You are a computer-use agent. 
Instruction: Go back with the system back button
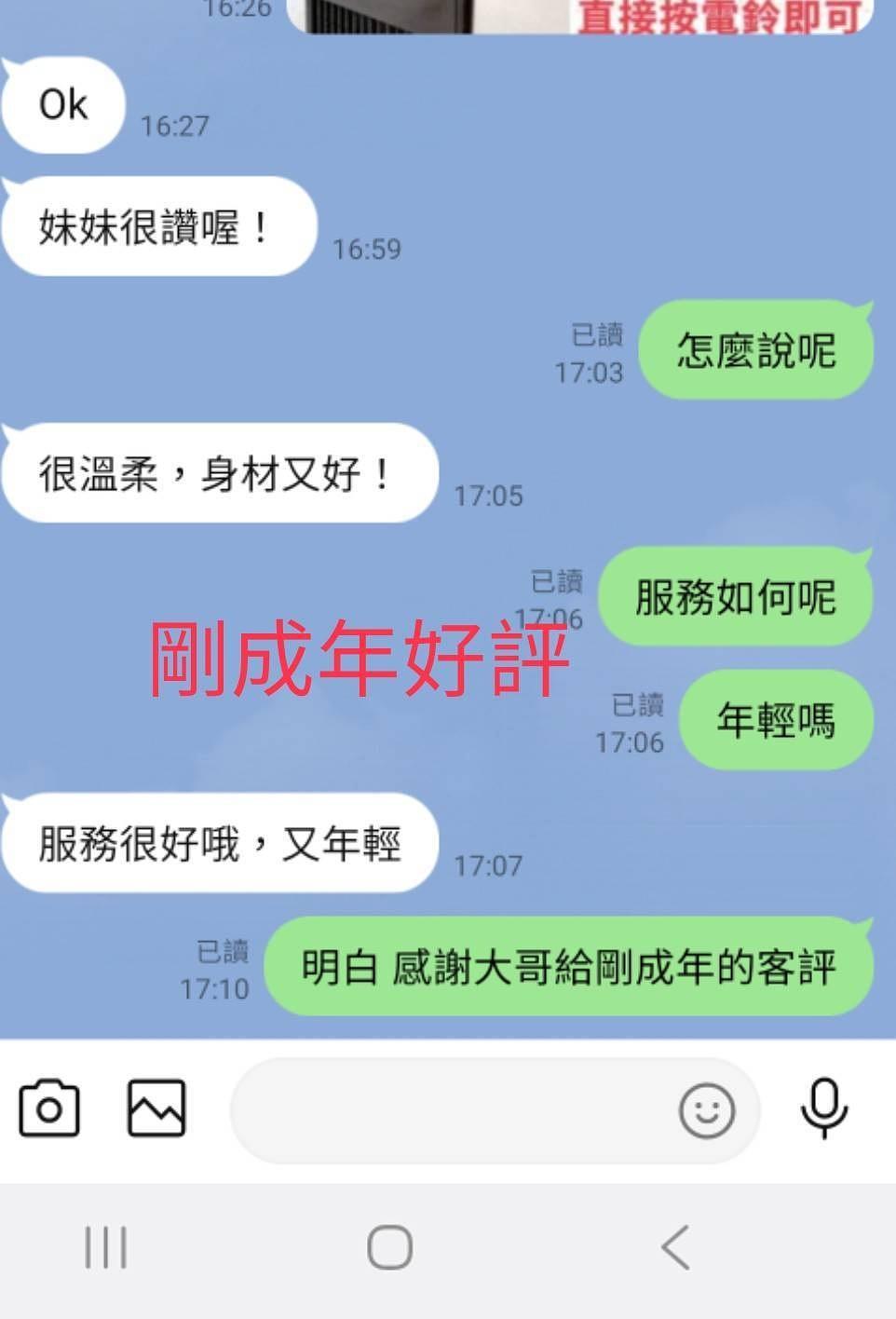675,1247
